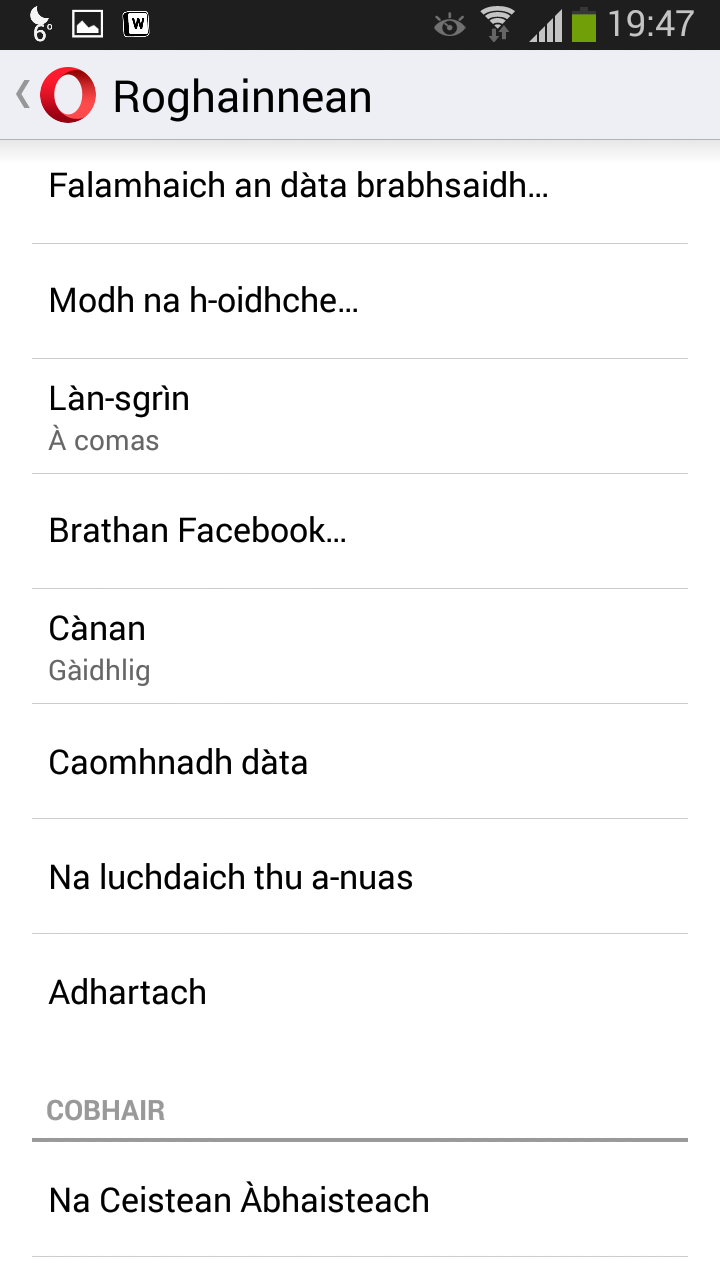Screen dimensions: 720x1280
Task: Open Brathan Facebook settings
Action: [359, 531]
